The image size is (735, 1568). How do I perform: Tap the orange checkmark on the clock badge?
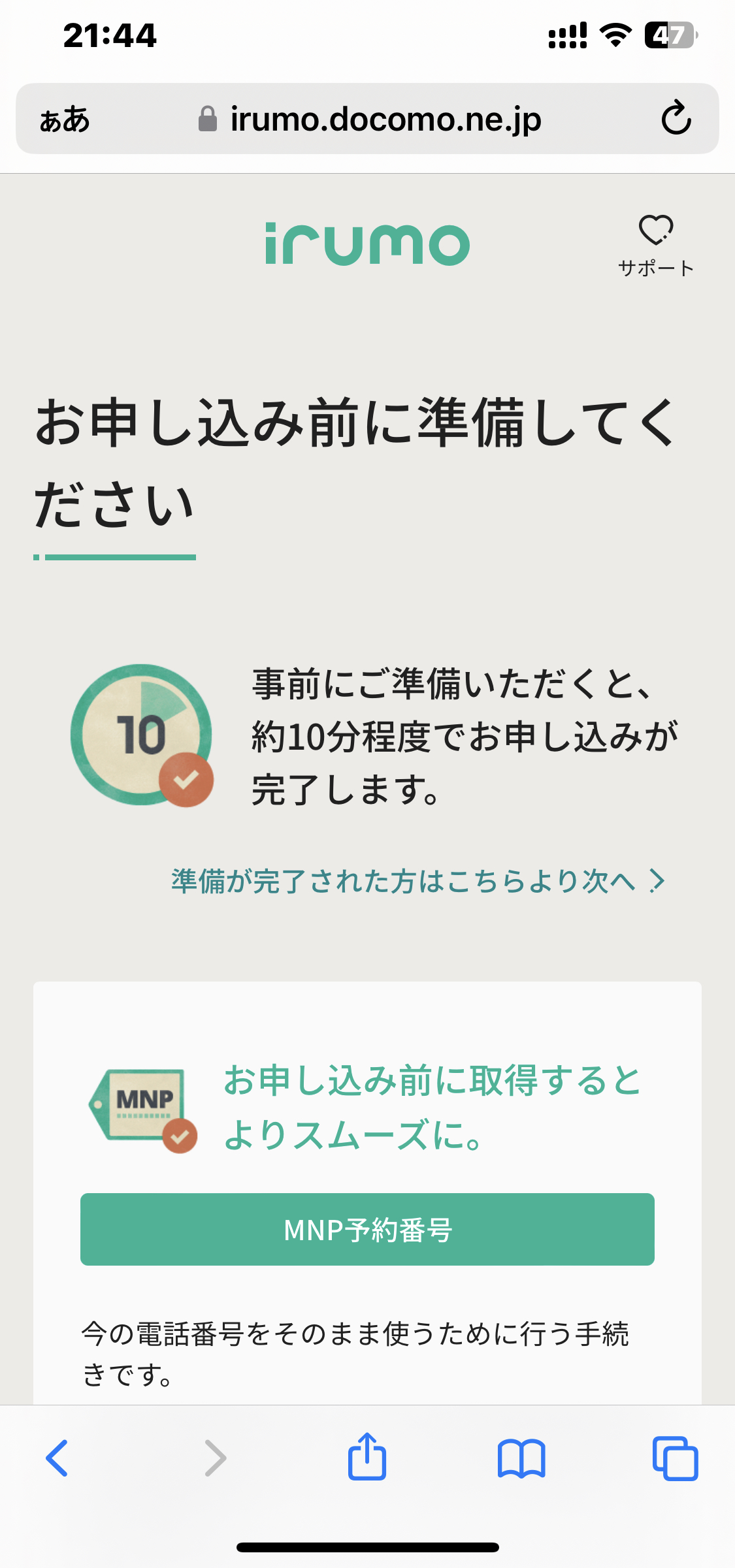point(186,778)
